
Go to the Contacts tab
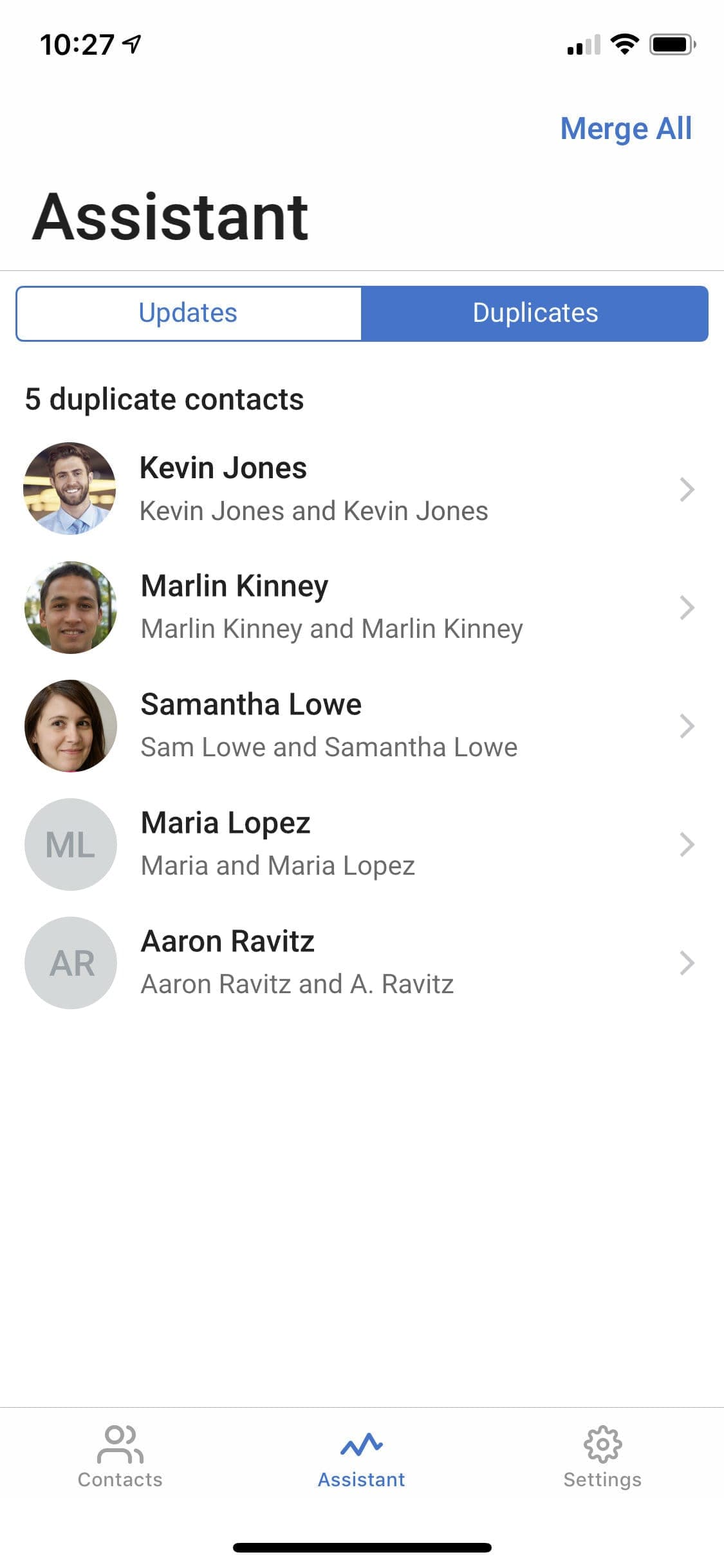coord(120,1457)
